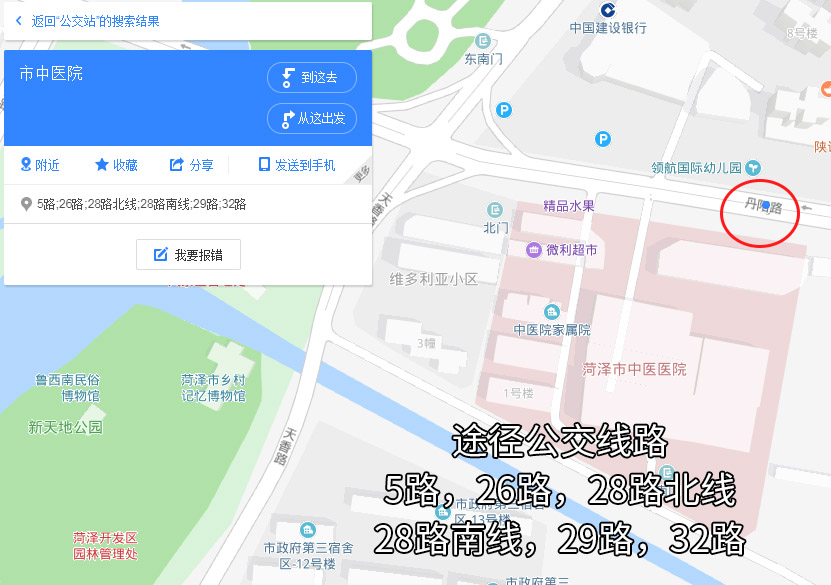This screenshot has height=585, width=831.
Task: Choose 发送到手机 for this stop
Action: 296,165
